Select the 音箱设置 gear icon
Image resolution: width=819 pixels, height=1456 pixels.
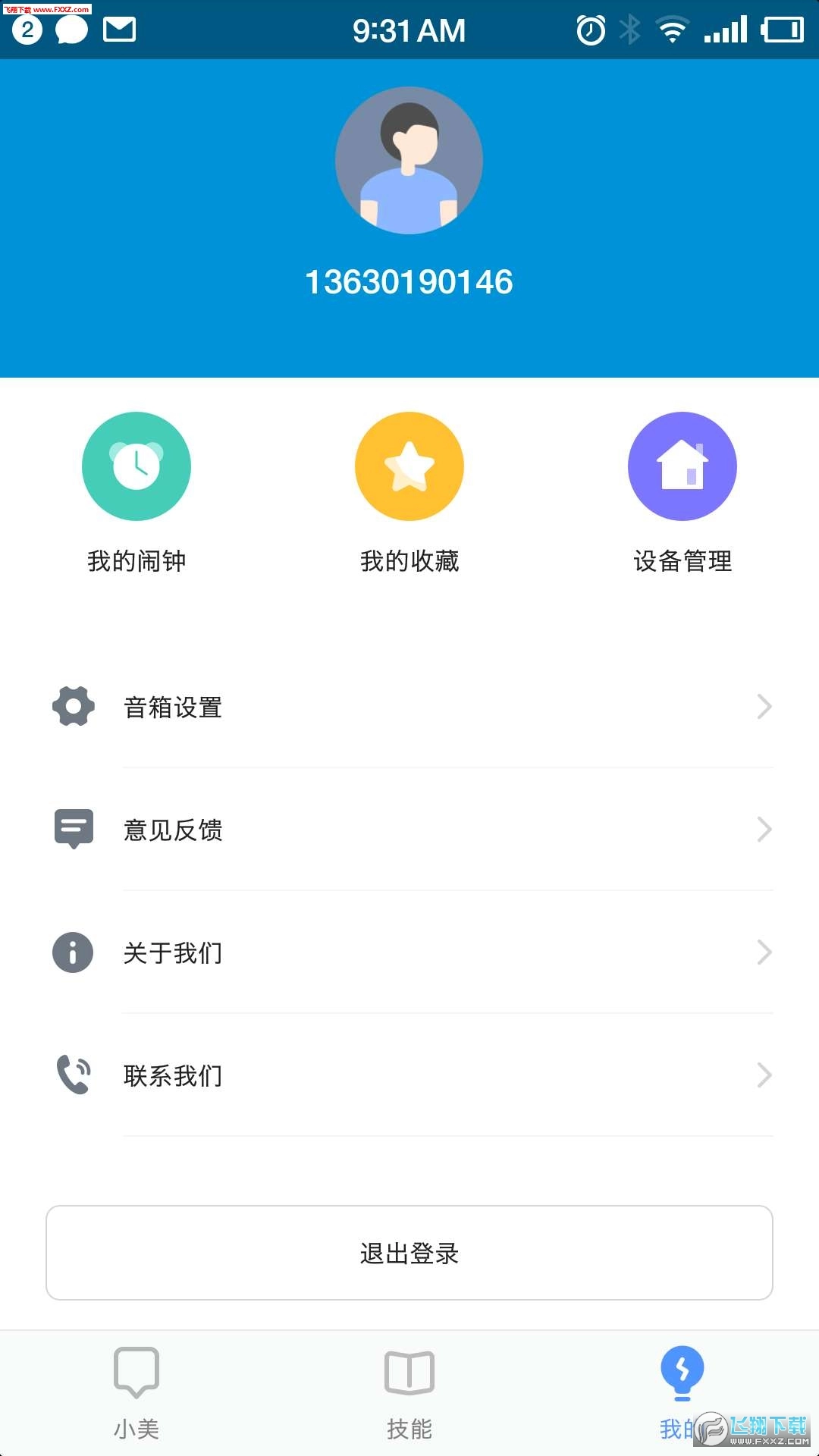72,706
